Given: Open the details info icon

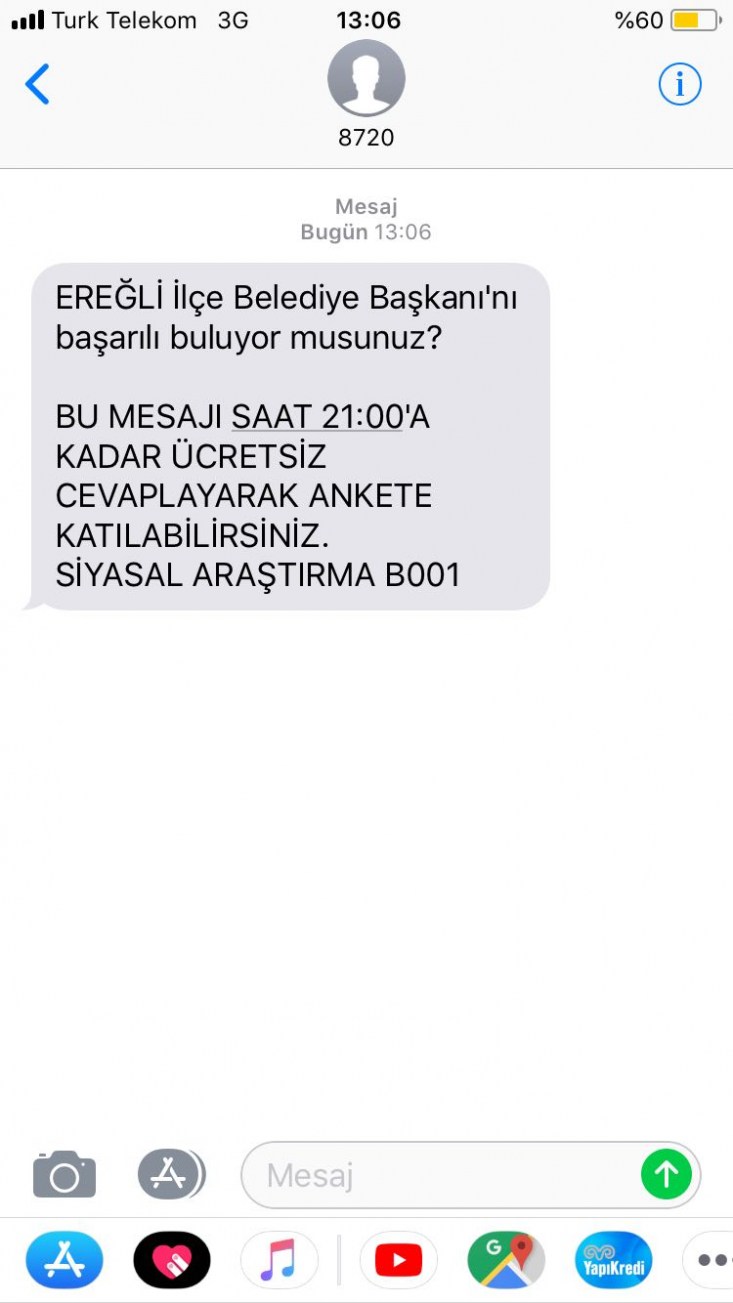Looking at the screenshot, I should coord(680,84).
